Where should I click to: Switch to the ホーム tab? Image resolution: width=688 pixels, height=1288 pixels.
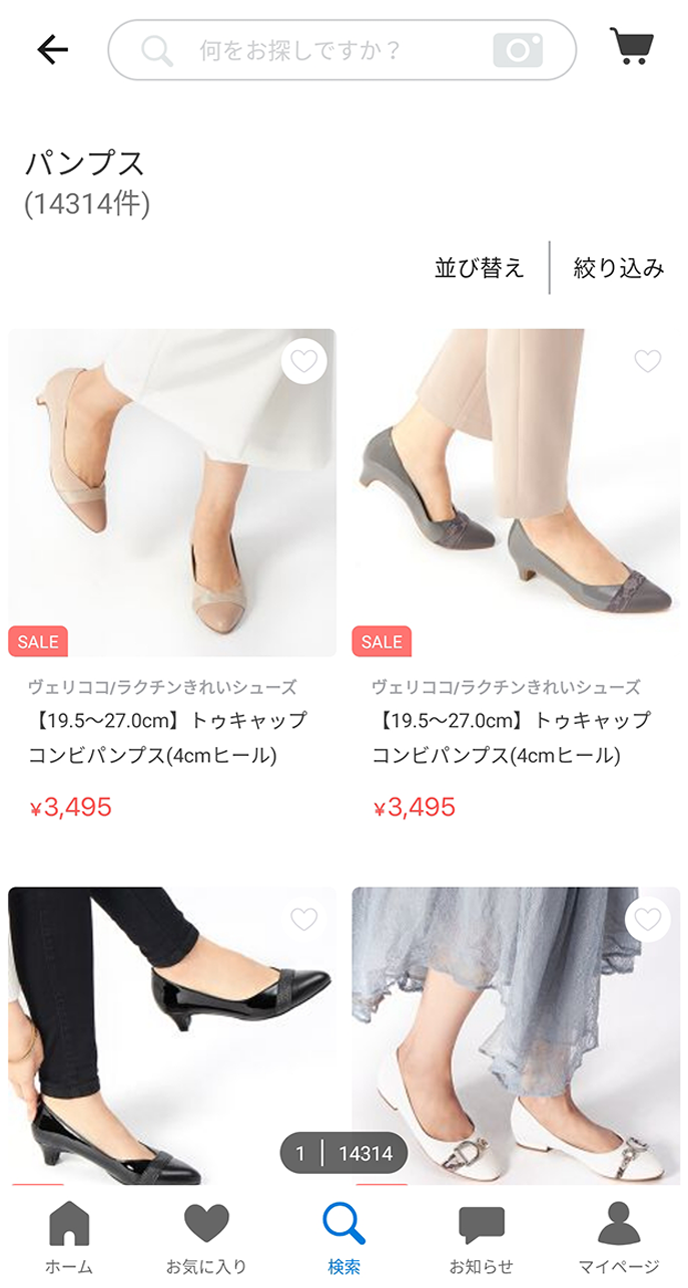[x=69, y=1238]
